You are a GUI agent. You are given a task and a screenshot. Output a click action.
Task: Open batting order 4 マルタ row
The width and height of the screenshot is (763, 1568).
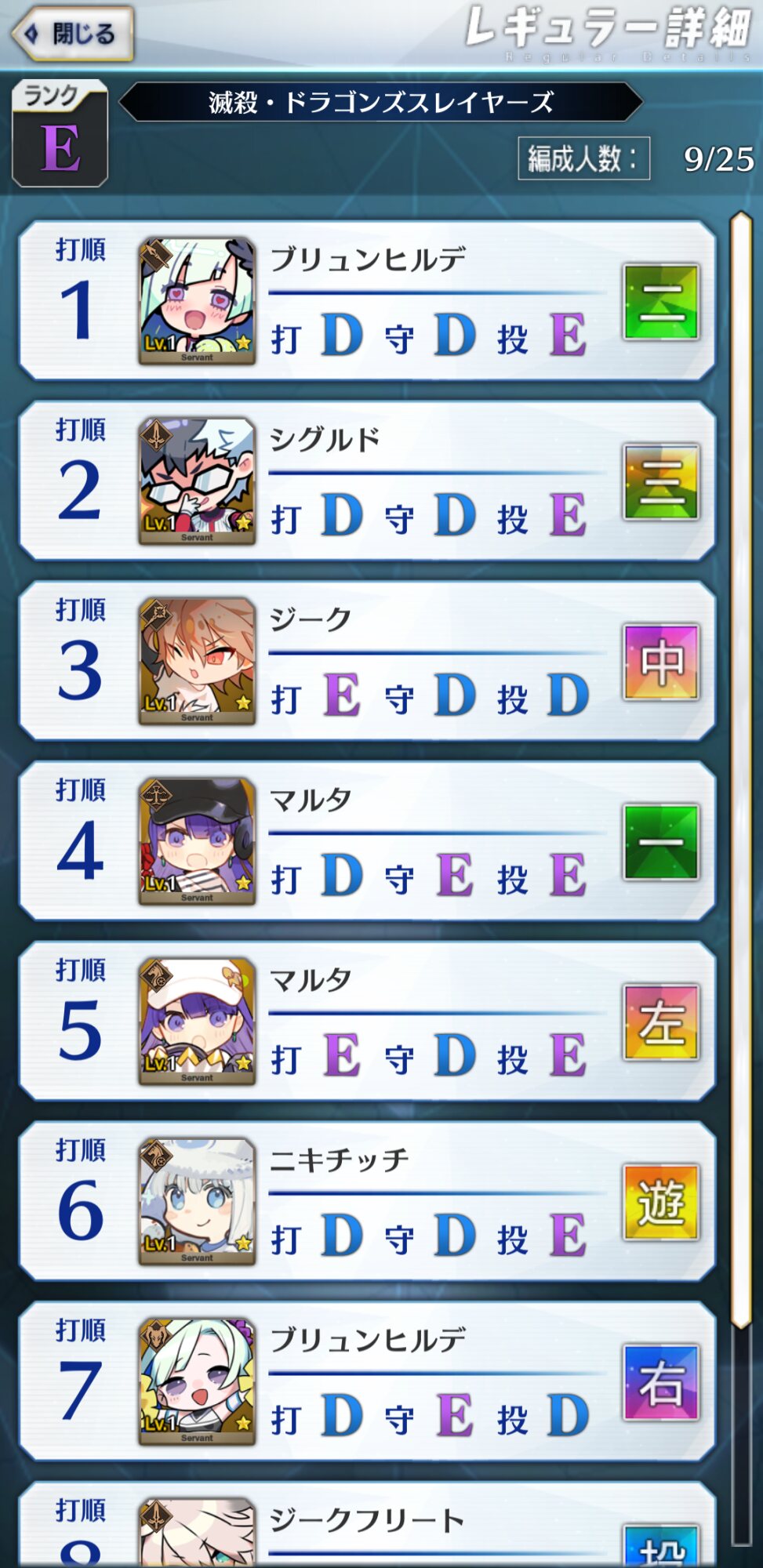367,841
